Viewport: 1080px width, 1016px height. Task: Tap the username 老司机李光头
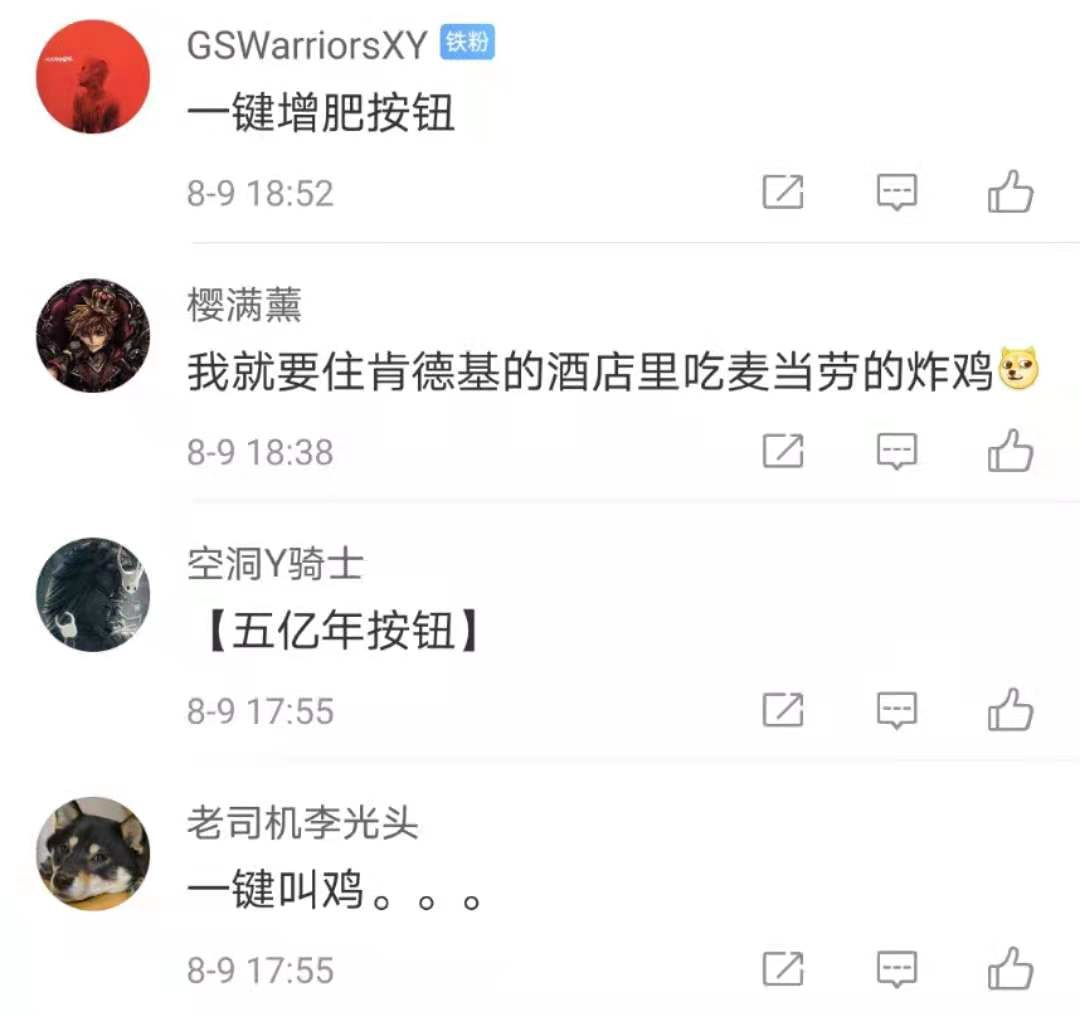302,824
